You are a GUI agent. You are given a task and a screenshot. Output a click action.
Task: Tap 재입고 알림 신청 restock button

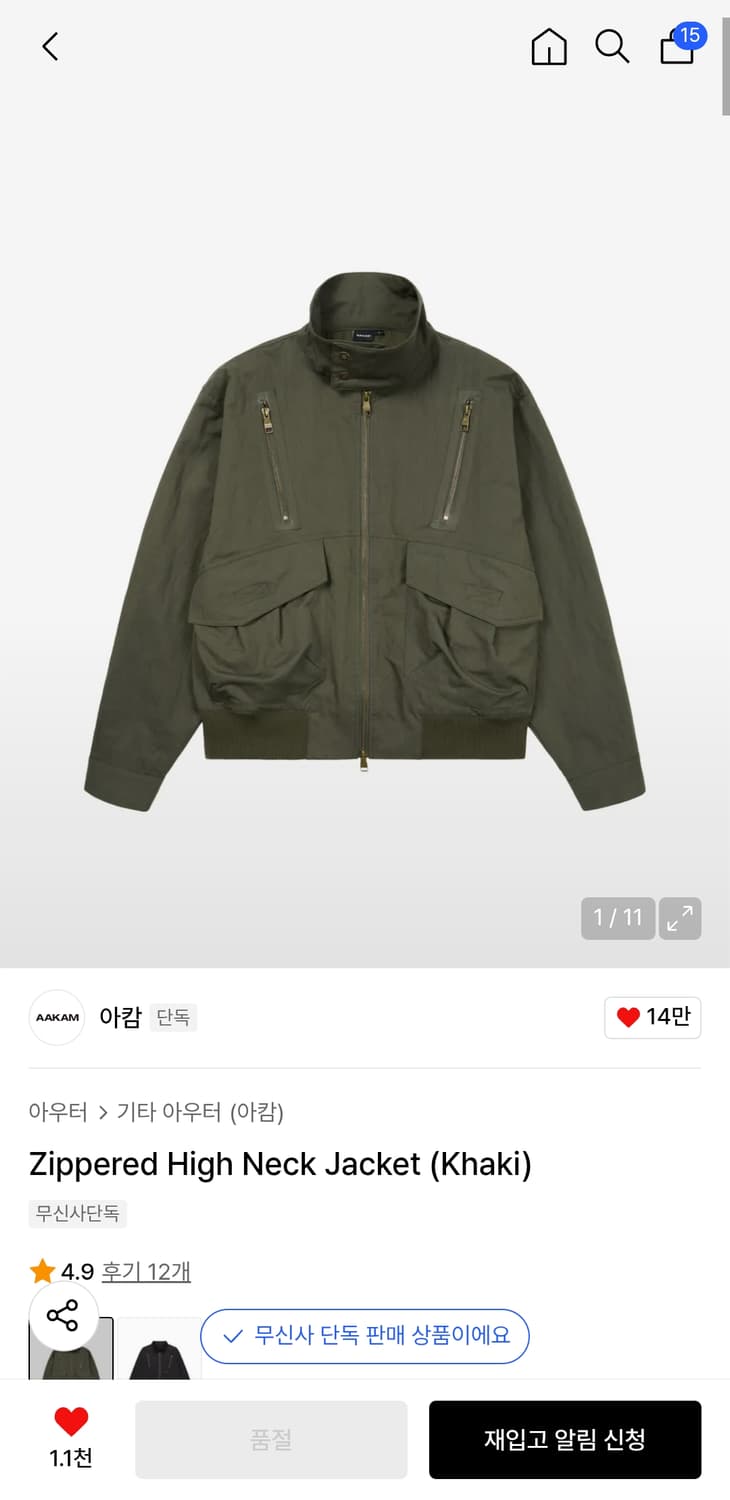pos(565,1439)
